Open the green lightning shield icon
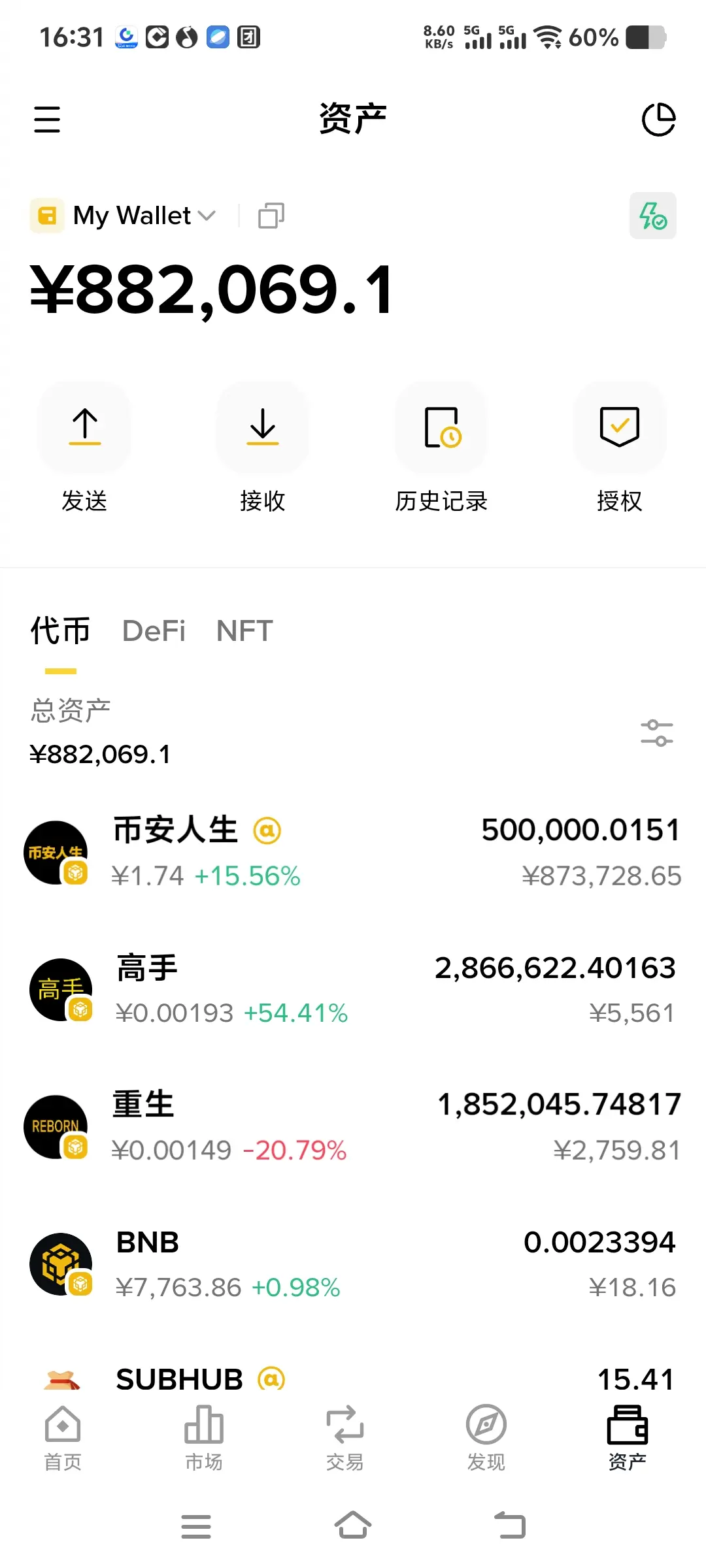Viewport: 706px width, 1568px height. [652, 216]
